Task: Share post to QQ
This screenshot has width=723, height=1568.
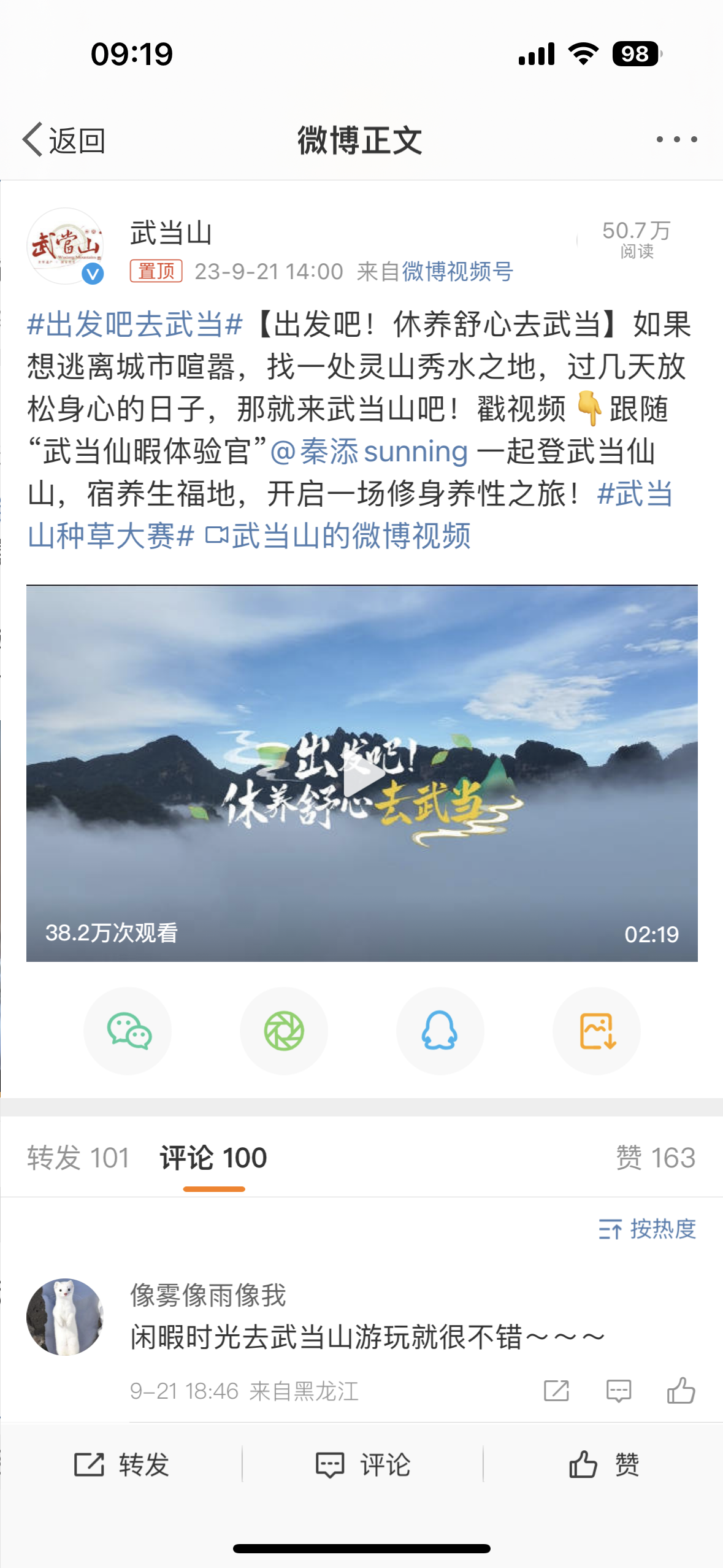Action: [440, 1031]
